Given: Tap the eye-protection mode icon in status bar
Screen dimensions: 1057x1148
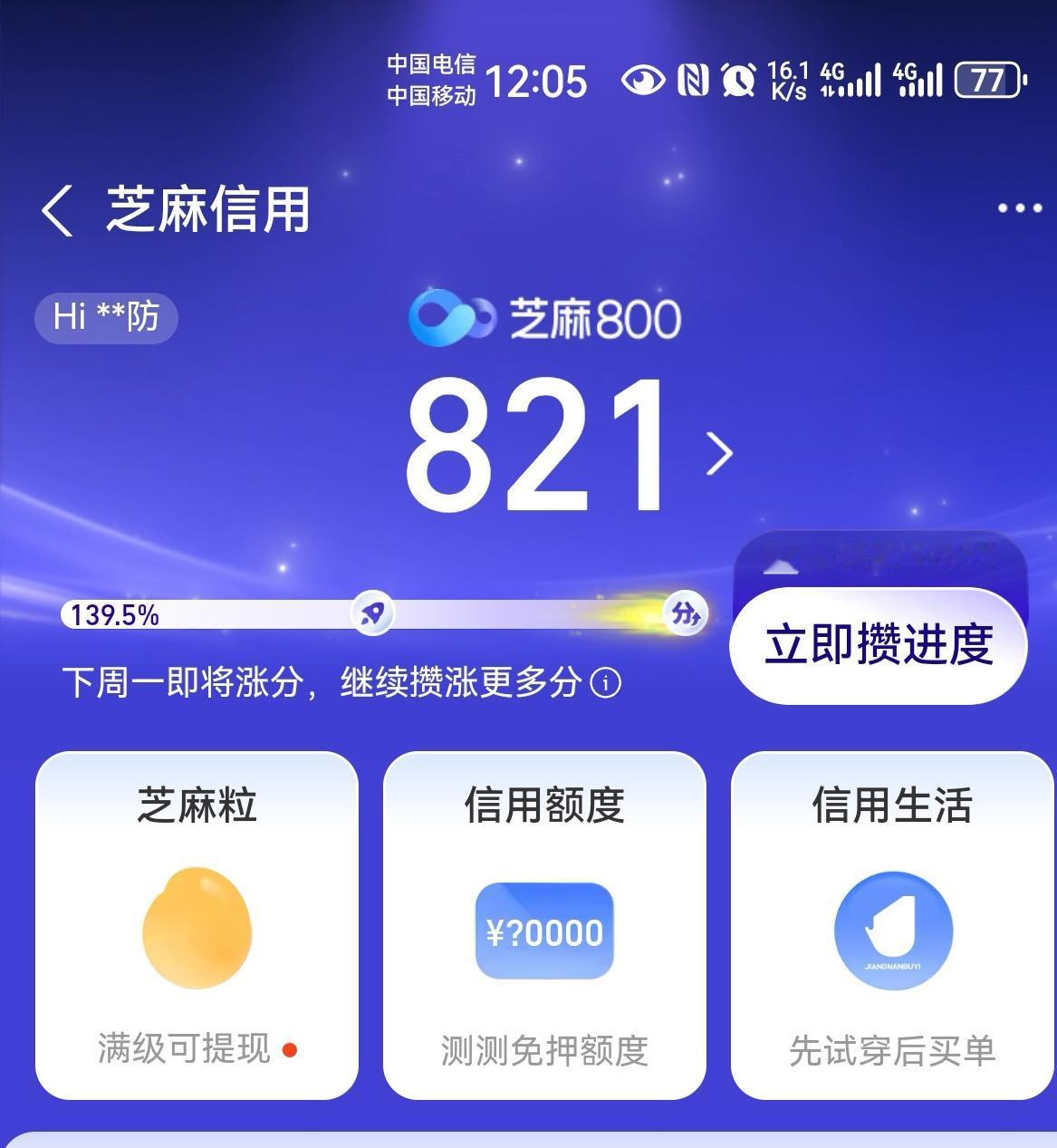Looking at the screenshot, I should point(642,81).
